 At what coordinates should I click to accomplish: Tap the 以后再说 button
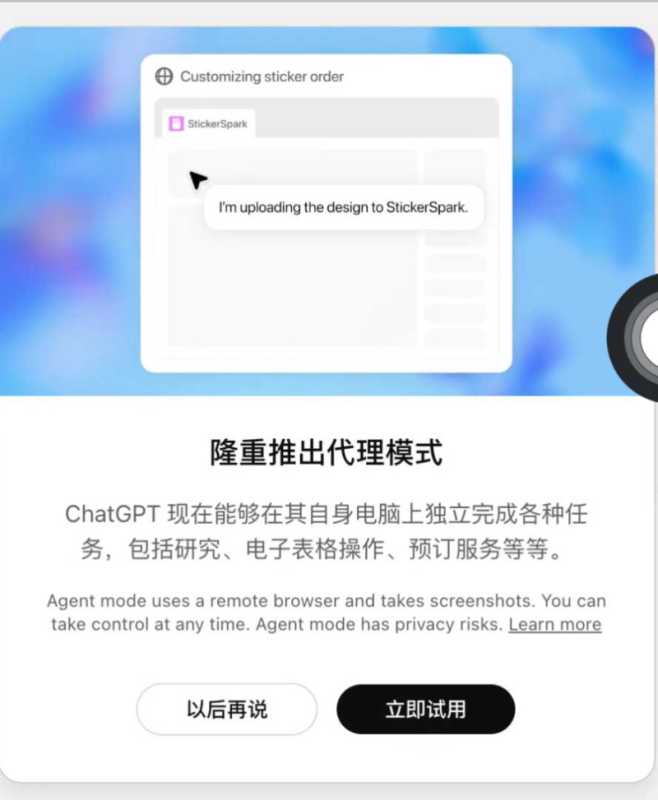[x=227, y=710]
